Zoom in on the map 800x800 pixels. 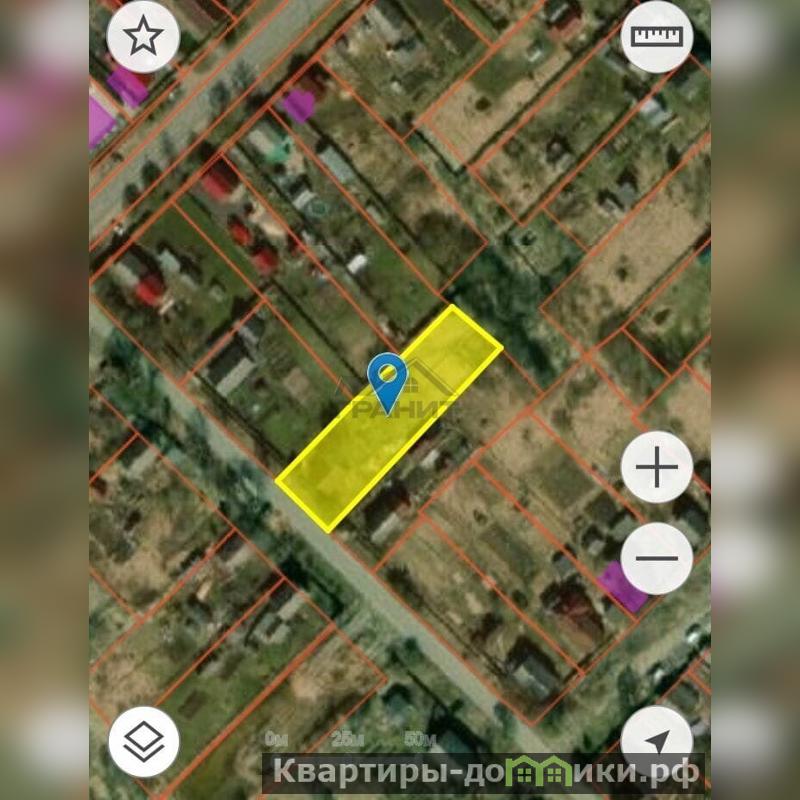pos(657,467)
